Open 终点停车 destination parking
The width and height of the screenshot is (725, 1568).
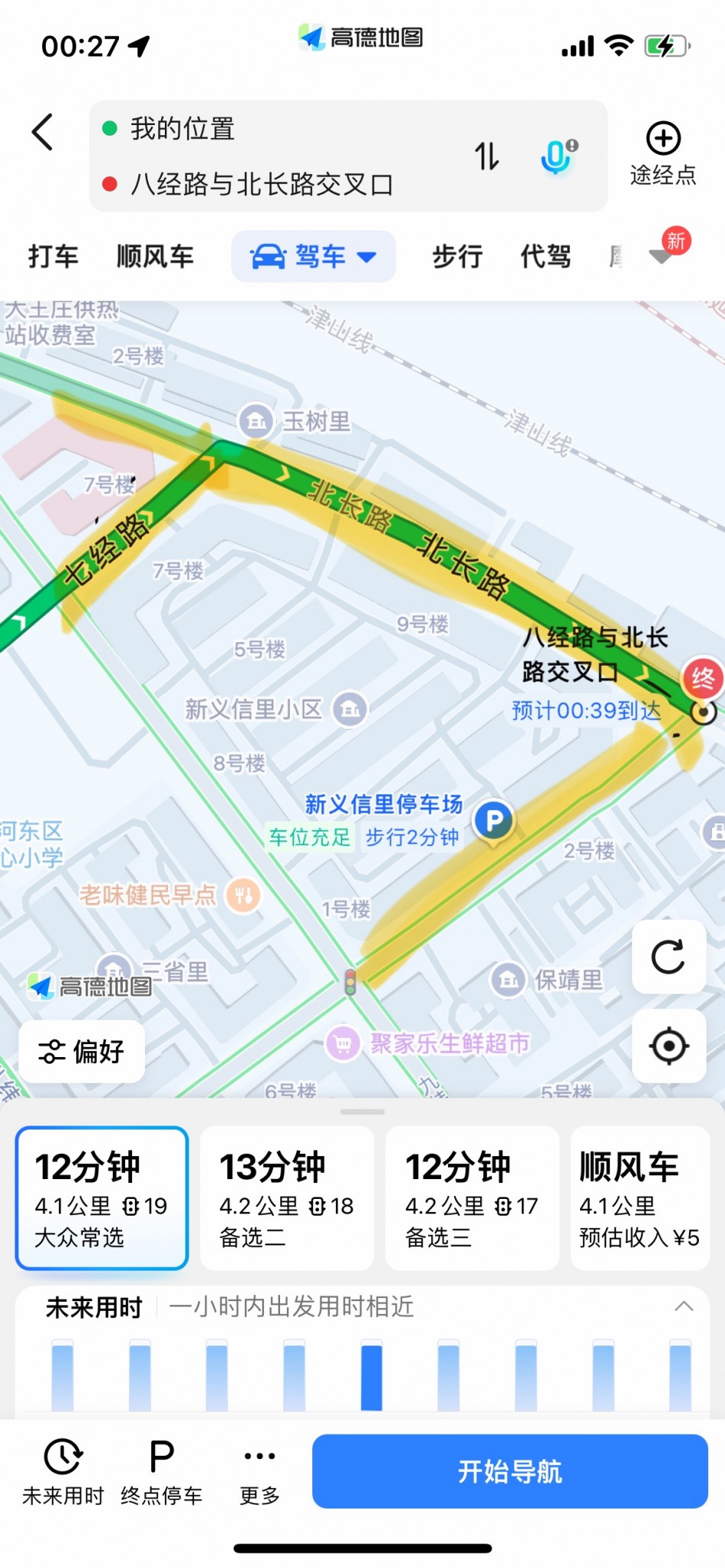coord(162,1471)
